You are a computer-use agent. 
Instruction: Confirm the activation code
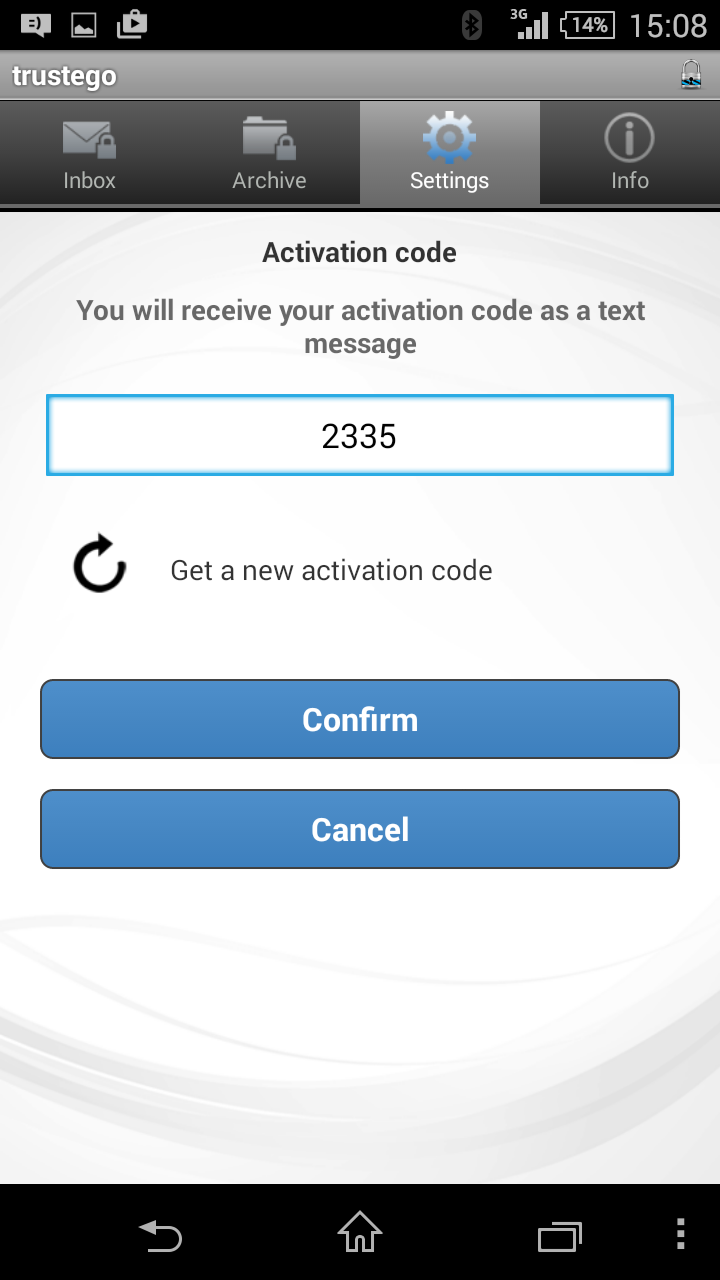click(x=360, y=719)
